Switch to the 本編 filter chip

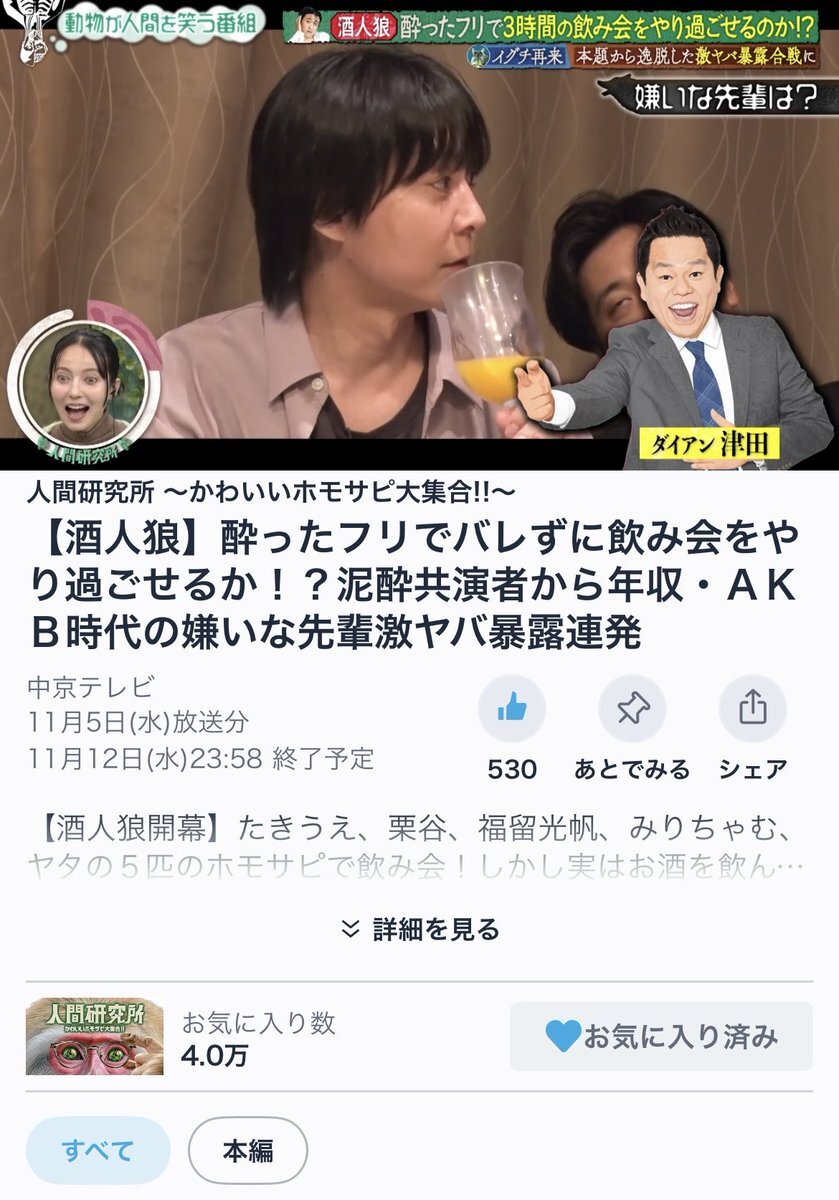pos(247,1150)
